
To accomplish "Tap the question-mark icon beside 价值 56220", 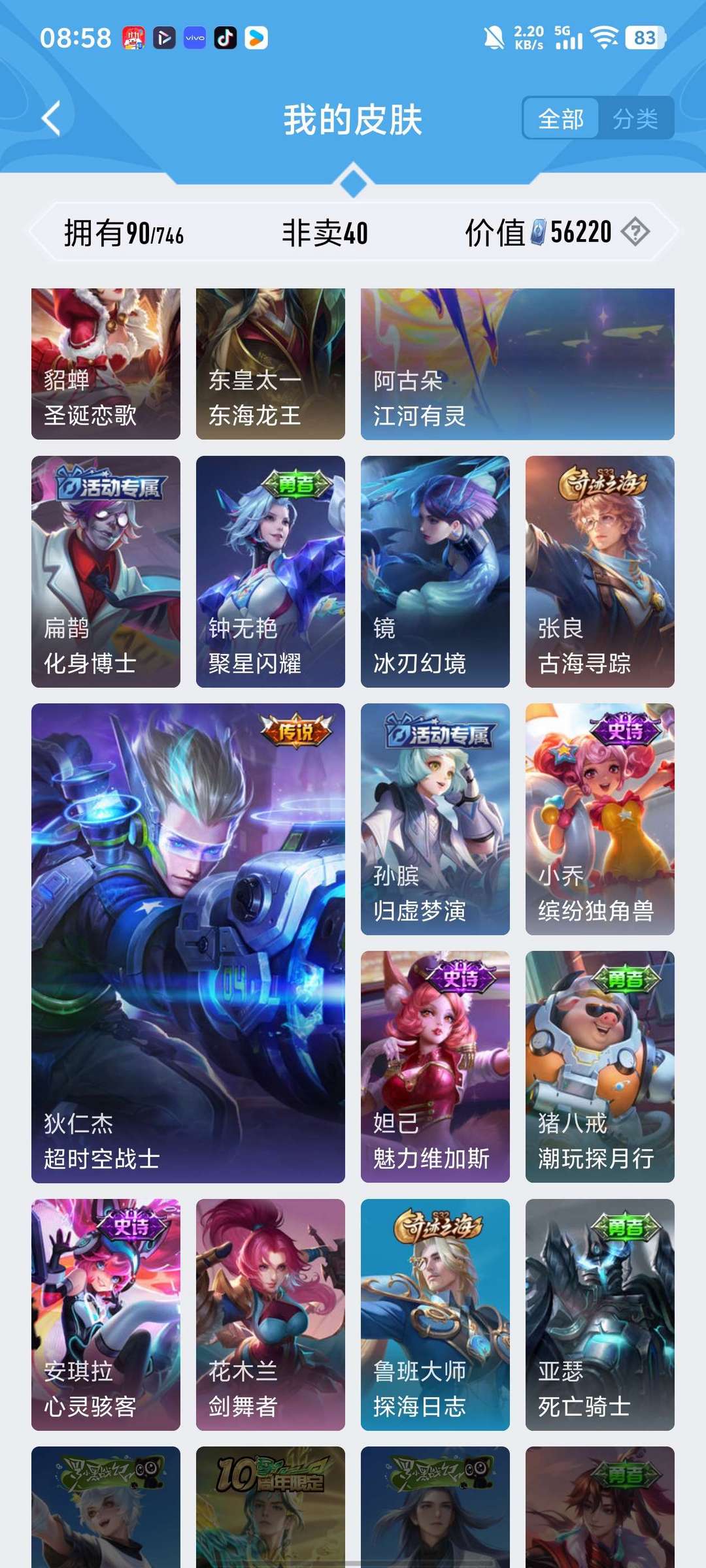I will (635, 232).
